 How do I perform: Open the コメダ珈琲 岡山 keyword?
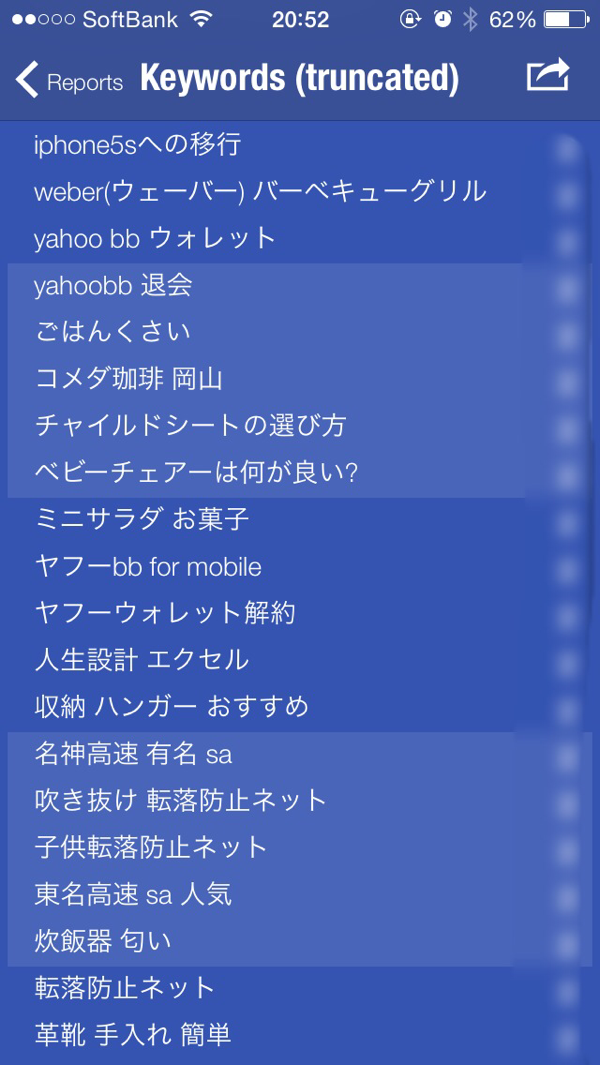tap(300, 380)
